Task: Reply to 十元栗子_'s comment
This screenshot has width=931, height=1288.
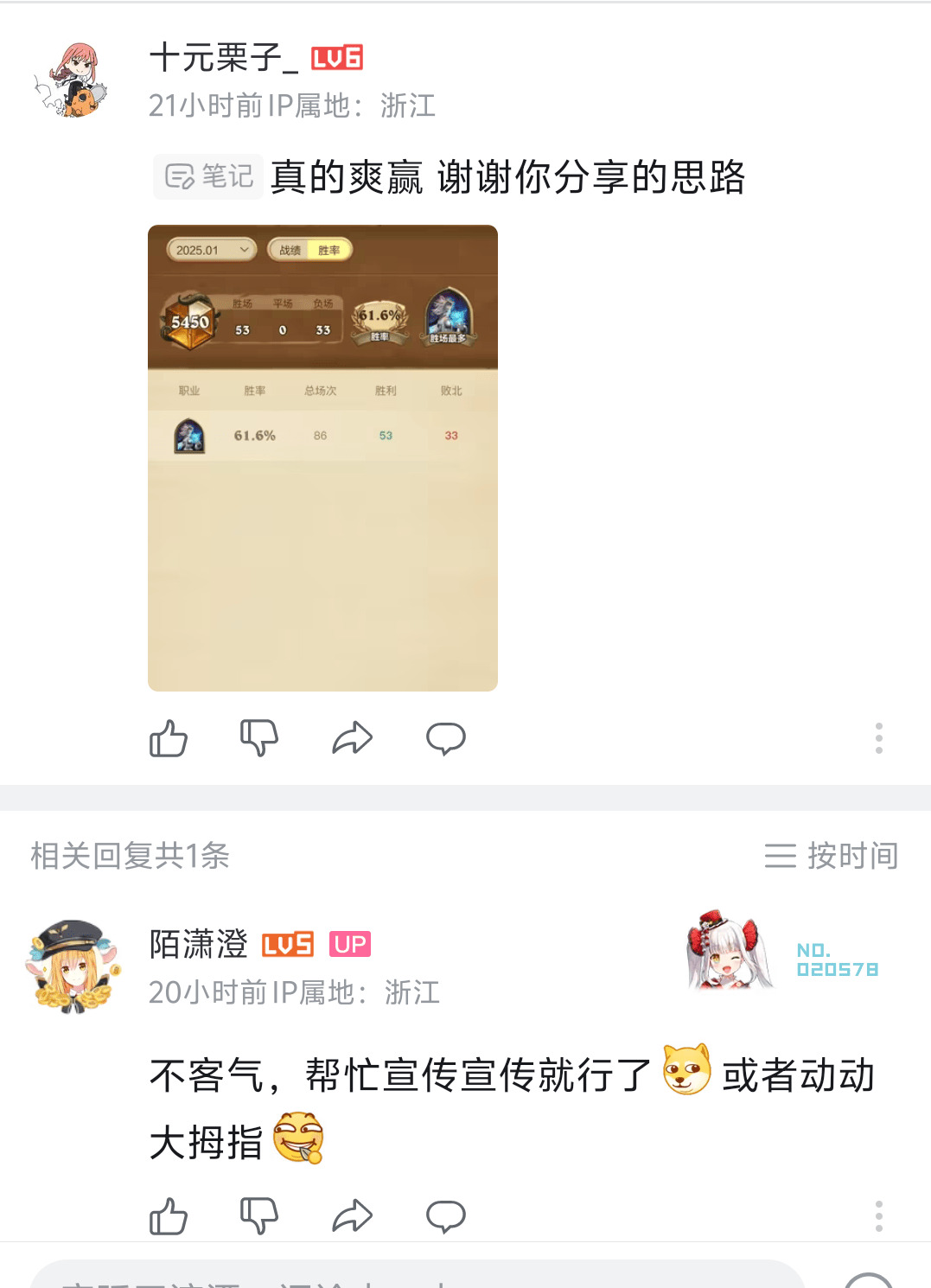Action: [x=446, y=738]
